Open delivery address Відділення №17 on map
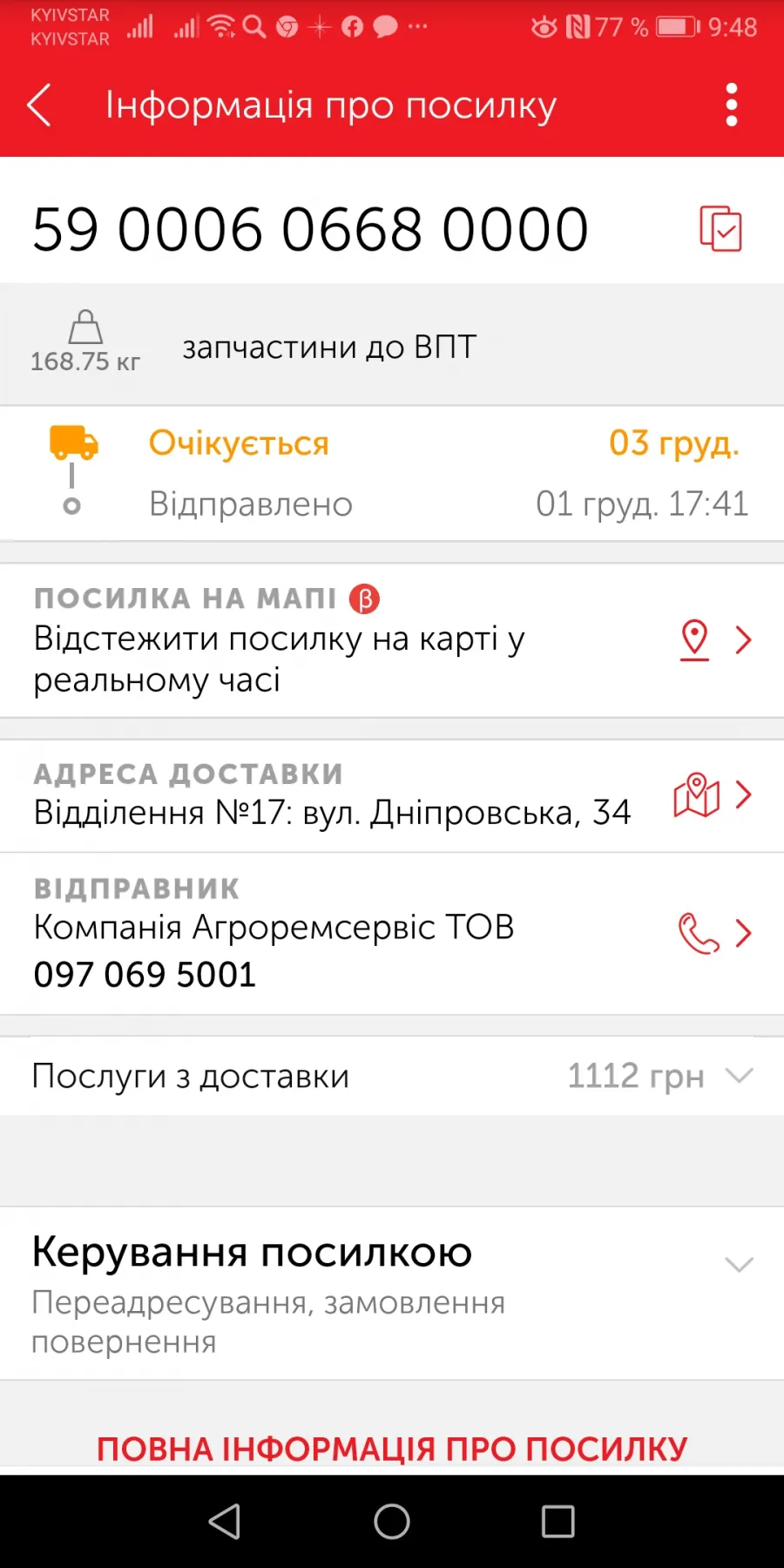The width and height of the screenshot is (784, 1568). coord(392,795)
